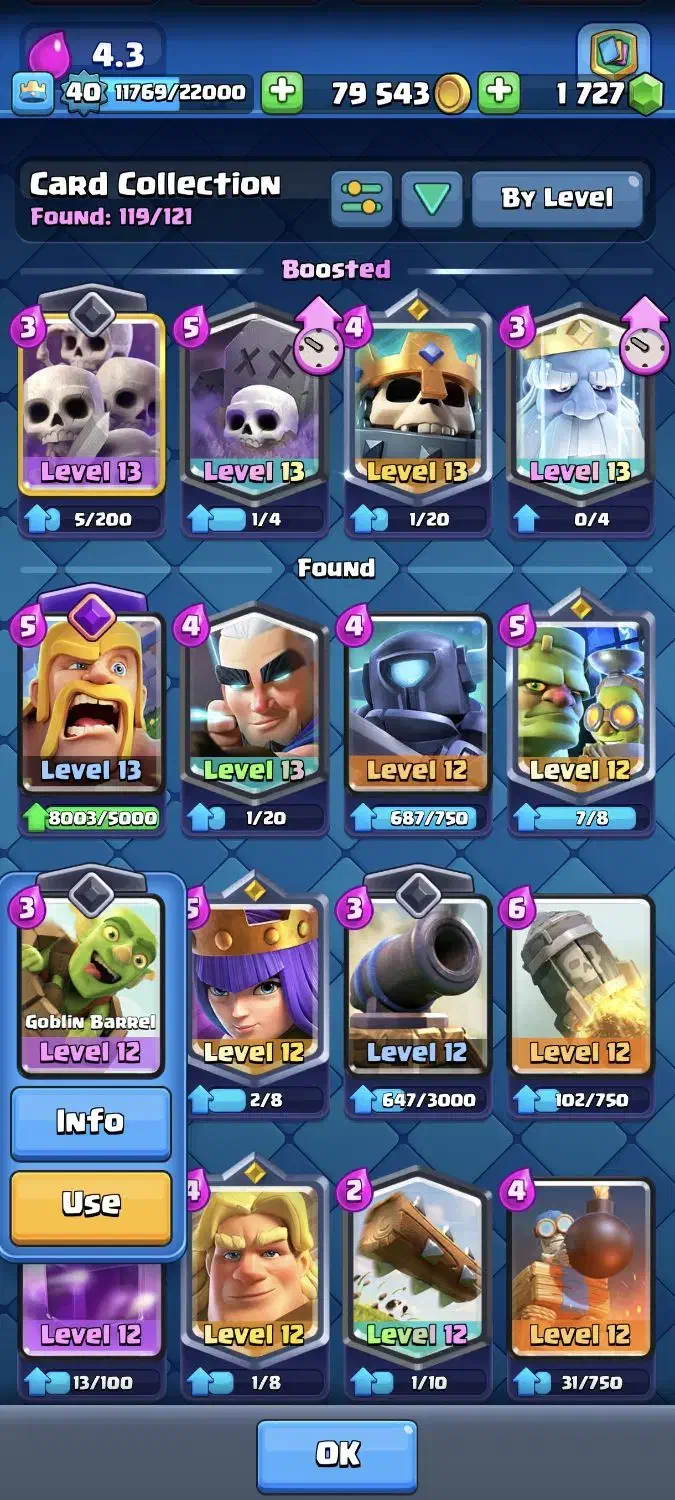Select the Golden Knight card 1/8
Screen dimensions: 675x1500
coord(254,1283)
